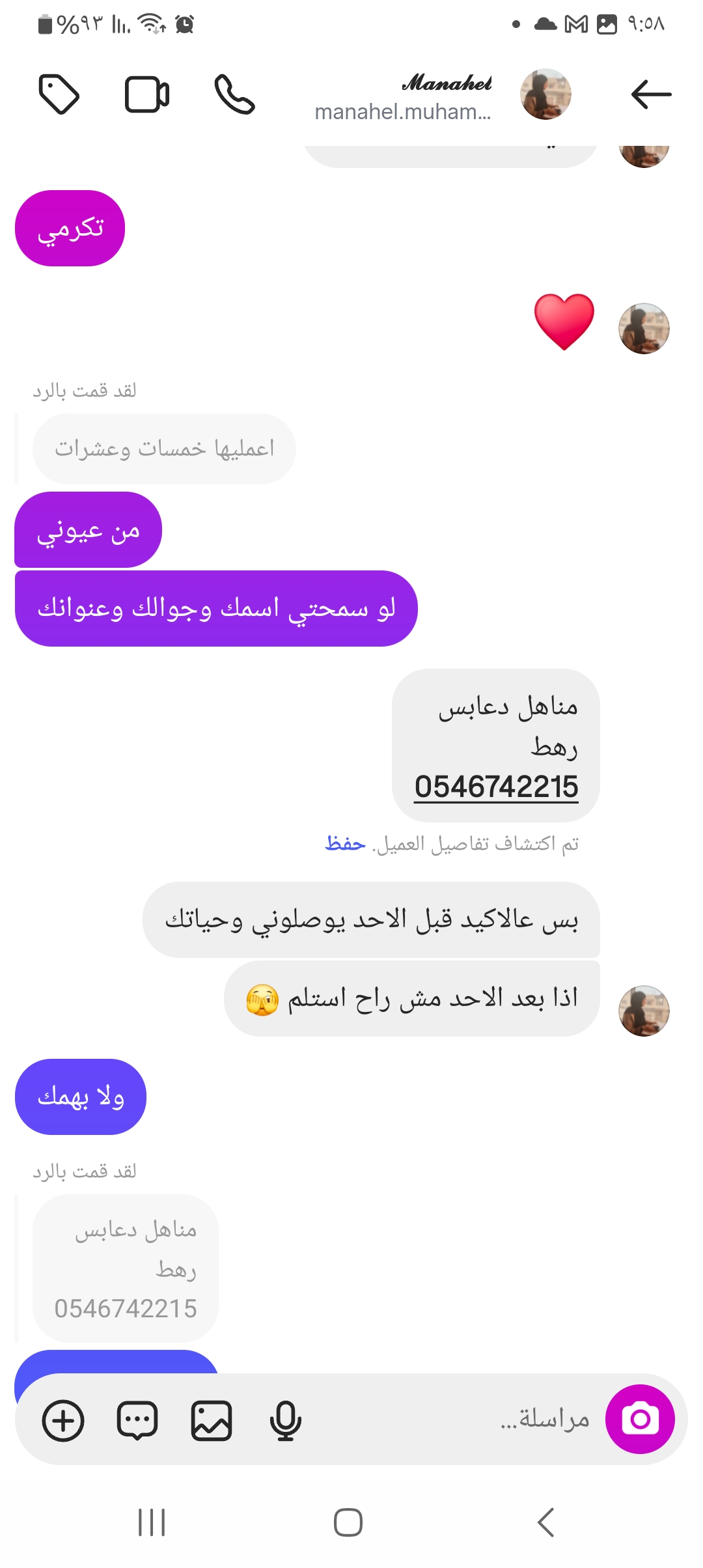This screenshot has height=1568, width=703.
Task: Start a video call with Manahel
Action: [147, 95]
